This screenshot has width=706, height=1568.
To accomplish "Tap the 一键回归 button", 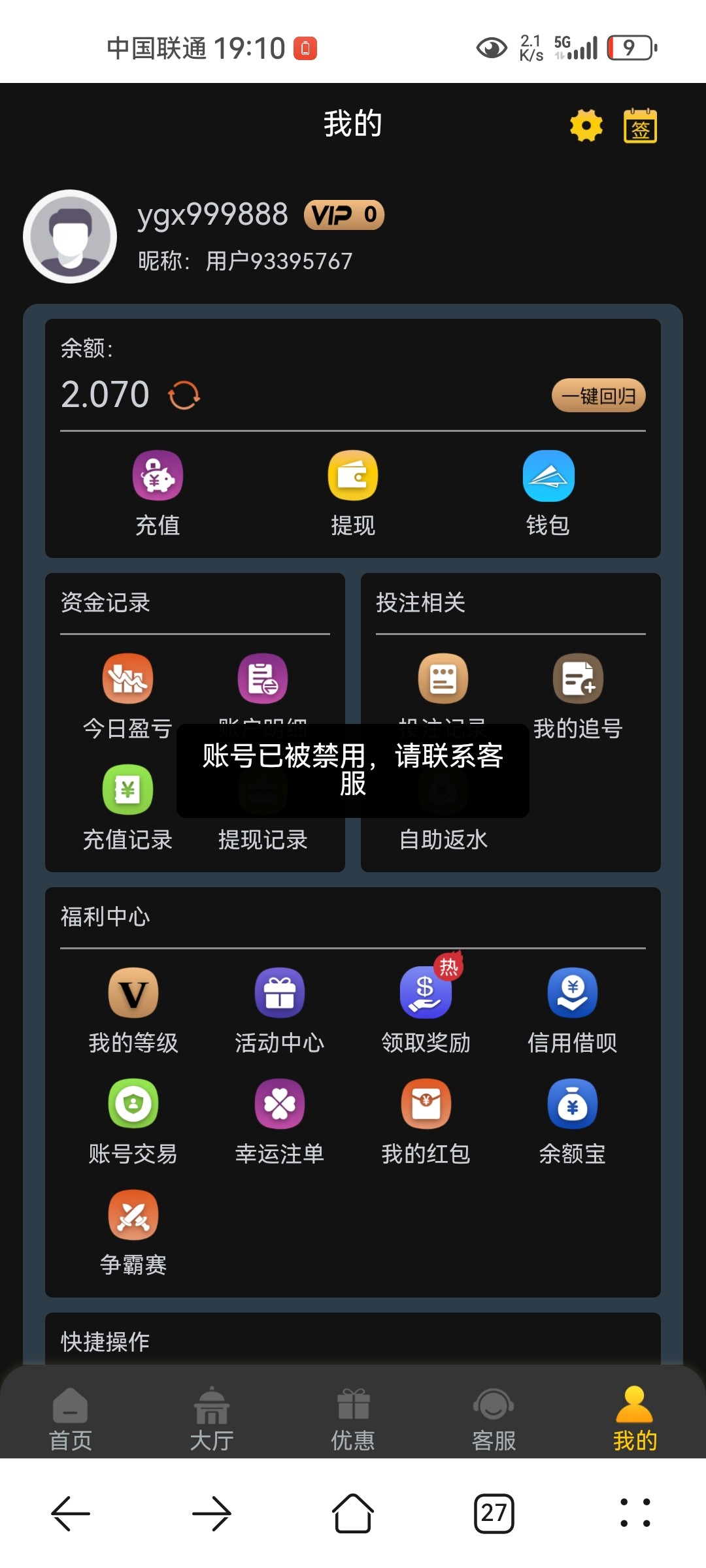I will [598, 396].
